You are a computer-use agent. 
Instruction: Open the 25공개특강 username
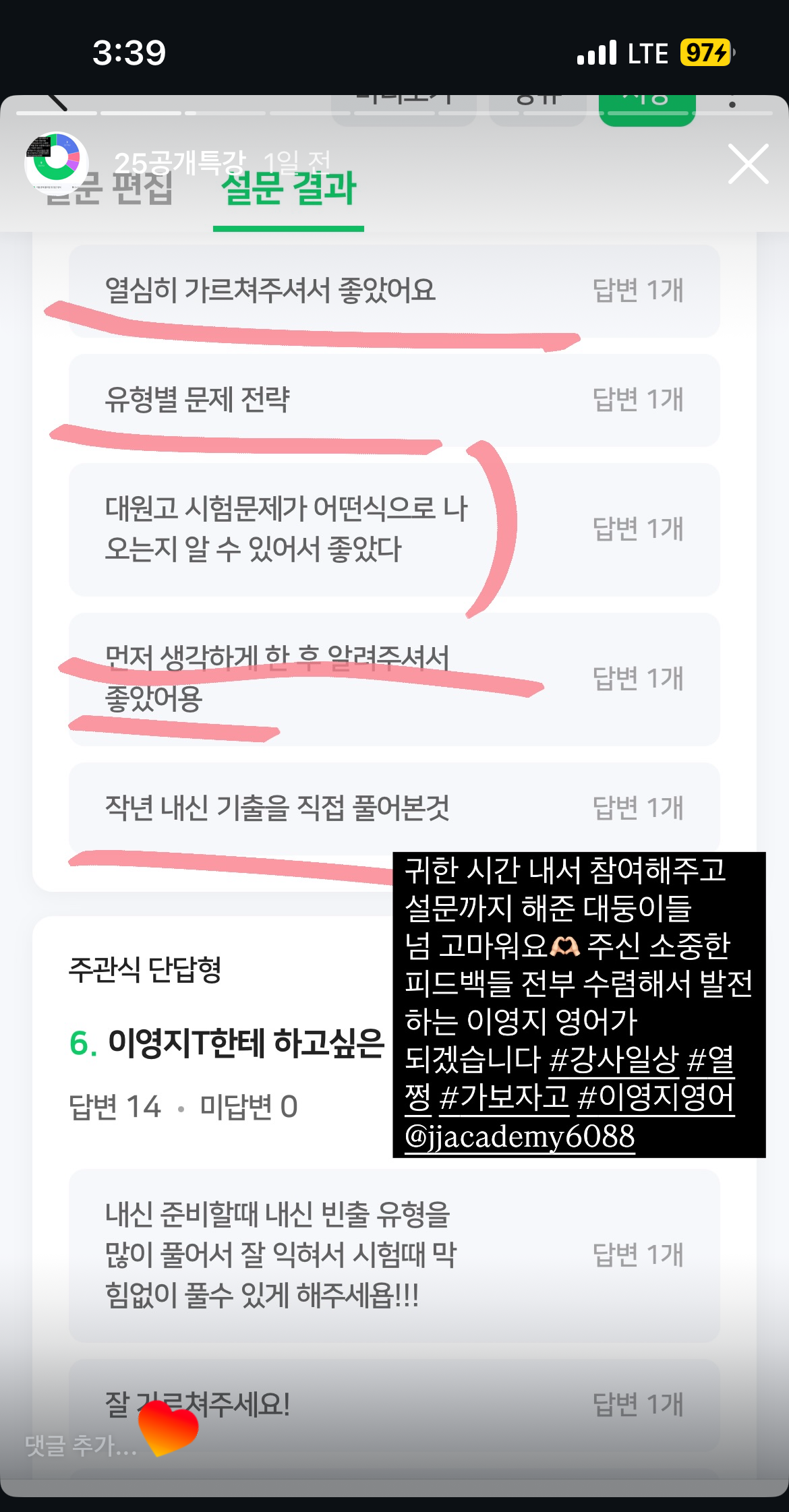coord(179,162)
